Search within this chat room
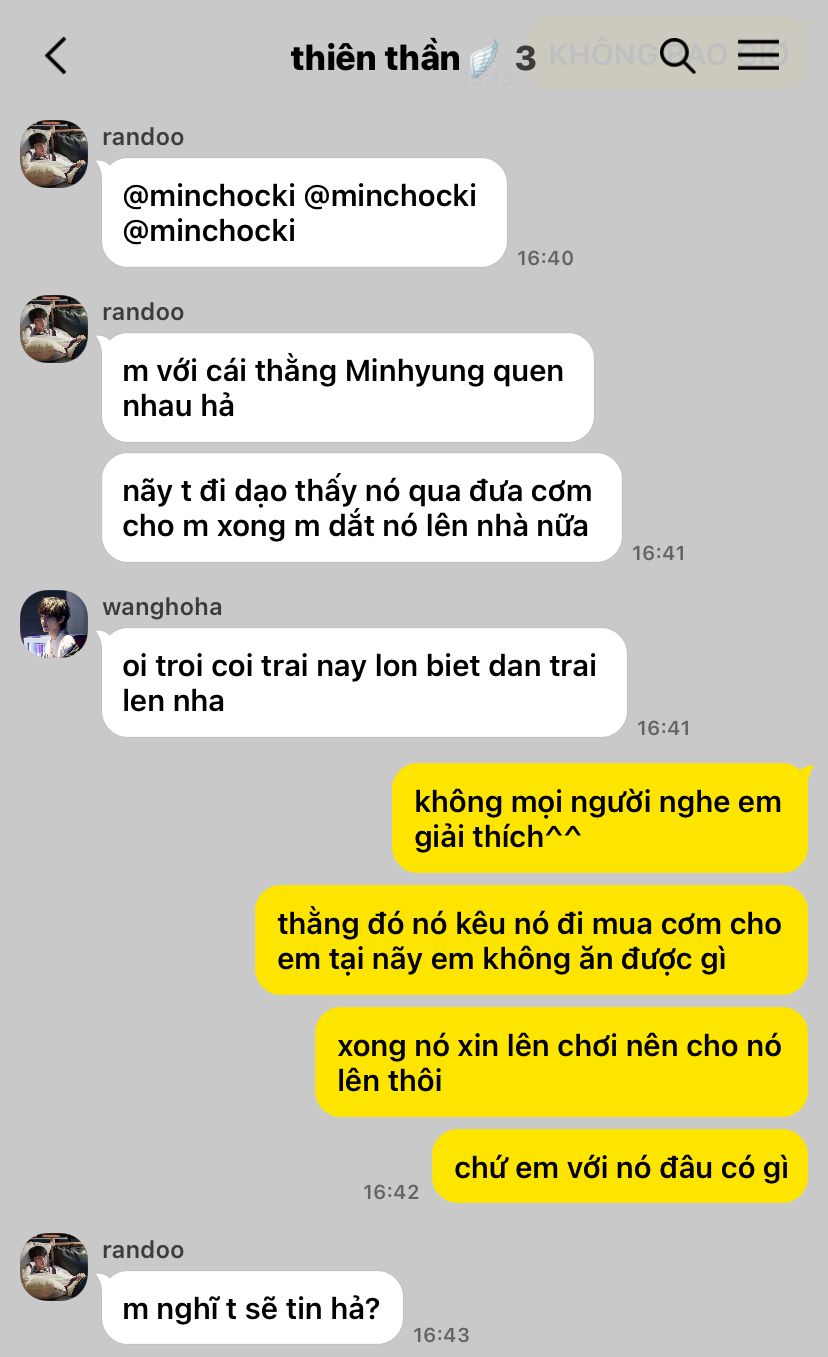Image resolution: width=828 pixels, height=1357 pixels. coord(677,56)
